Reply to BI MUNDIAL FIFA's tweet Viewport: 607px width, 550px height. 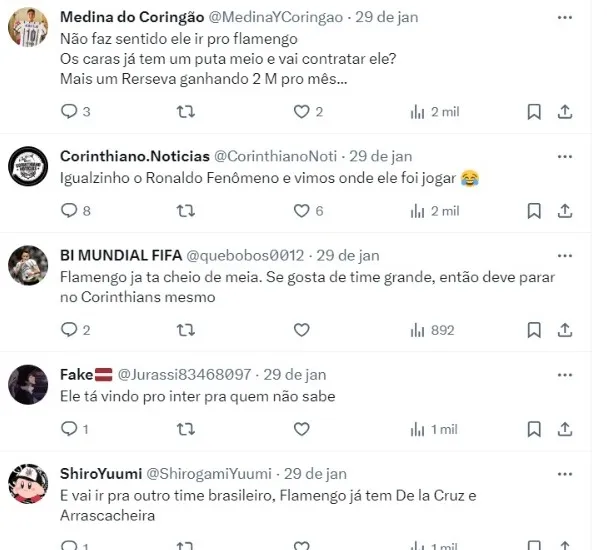pyautogui.click(x=69, y=330)
